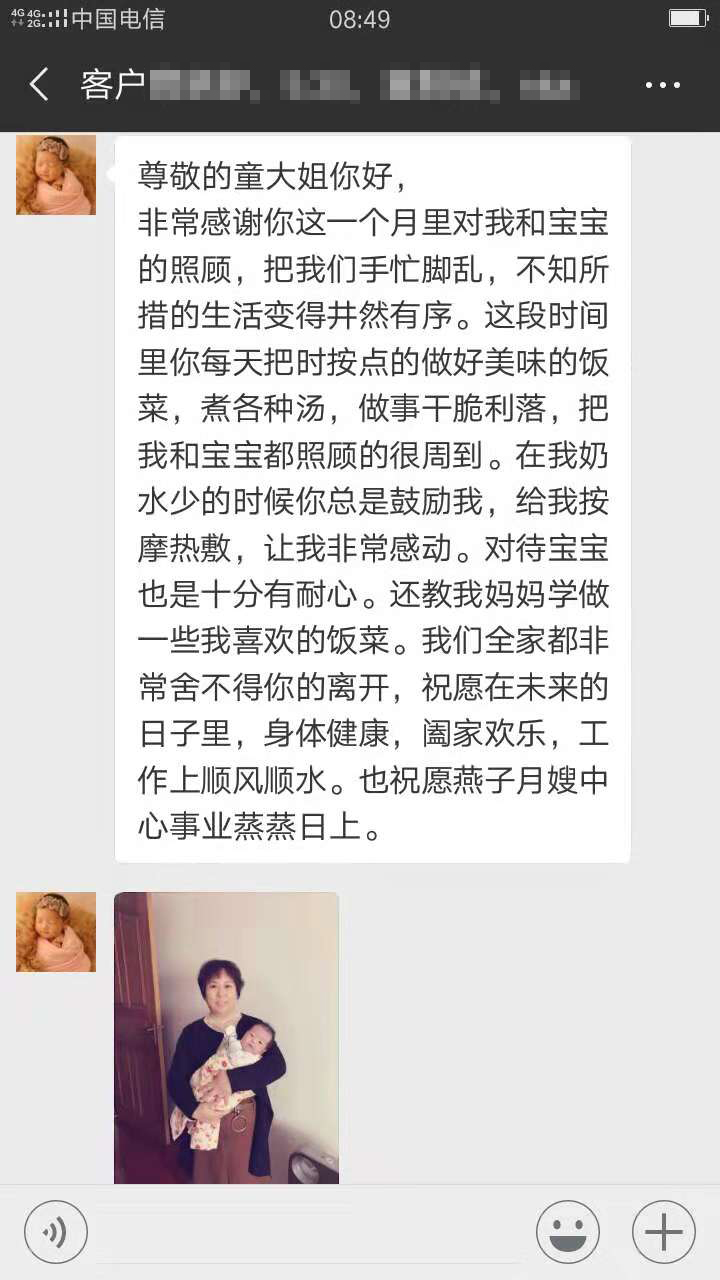
Task: Open the emoji picker
Action: tap(567, 1232)
